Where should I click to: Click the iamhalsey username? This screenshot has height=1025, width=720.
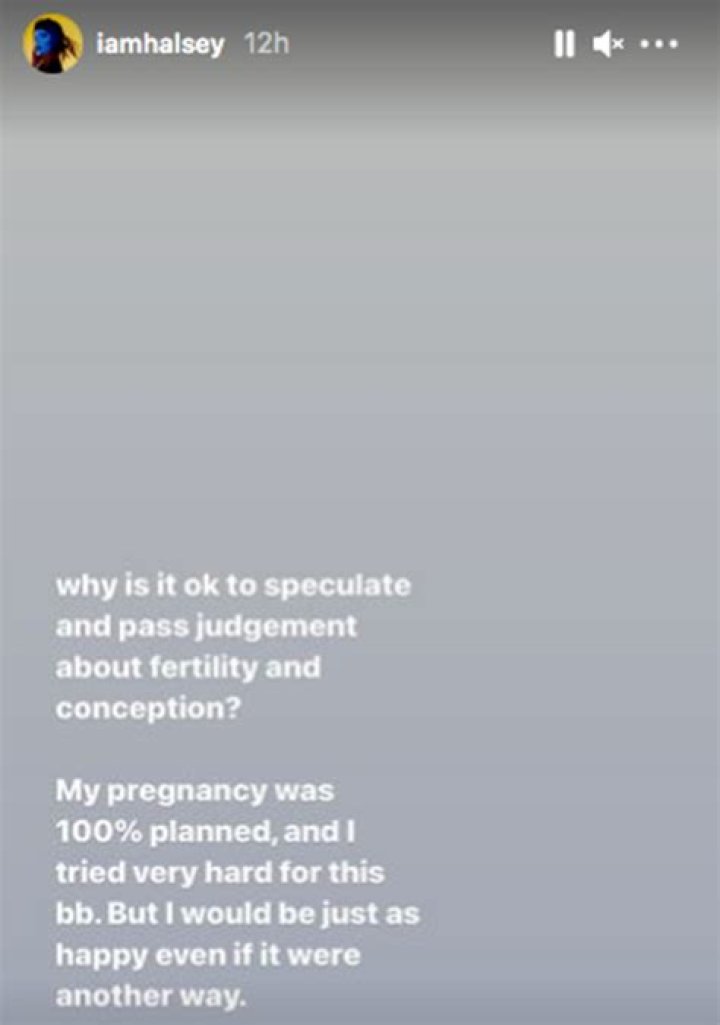point(160,43)
